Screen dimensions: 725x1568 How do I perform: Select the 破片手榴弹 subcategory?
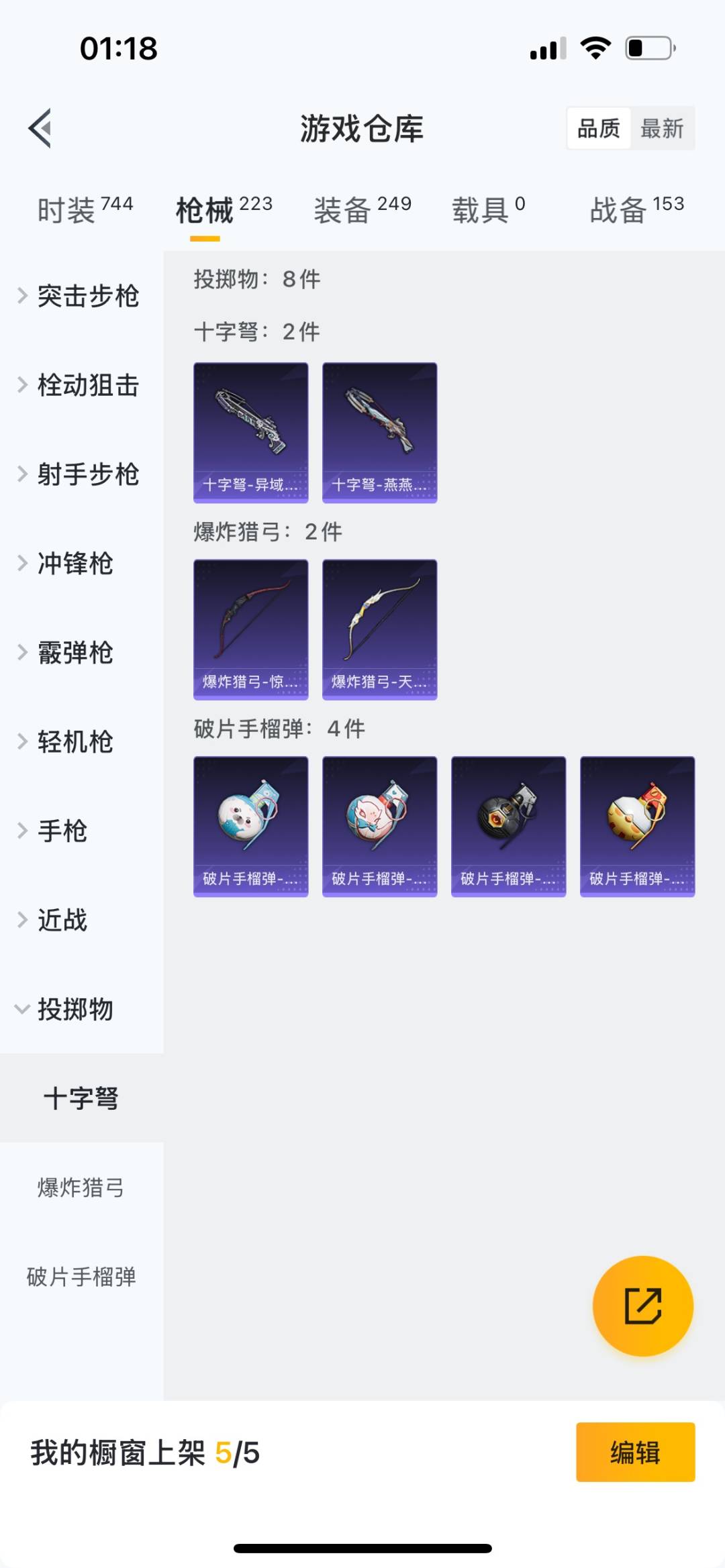pos(81,1277)
